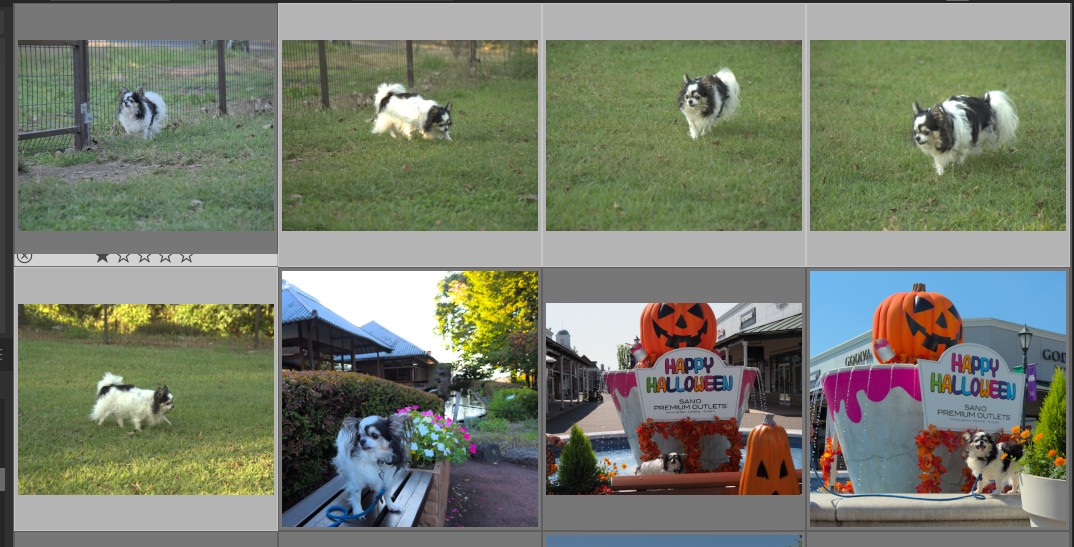Tap the reject flag icon under first photo

(x=25, y=257)
